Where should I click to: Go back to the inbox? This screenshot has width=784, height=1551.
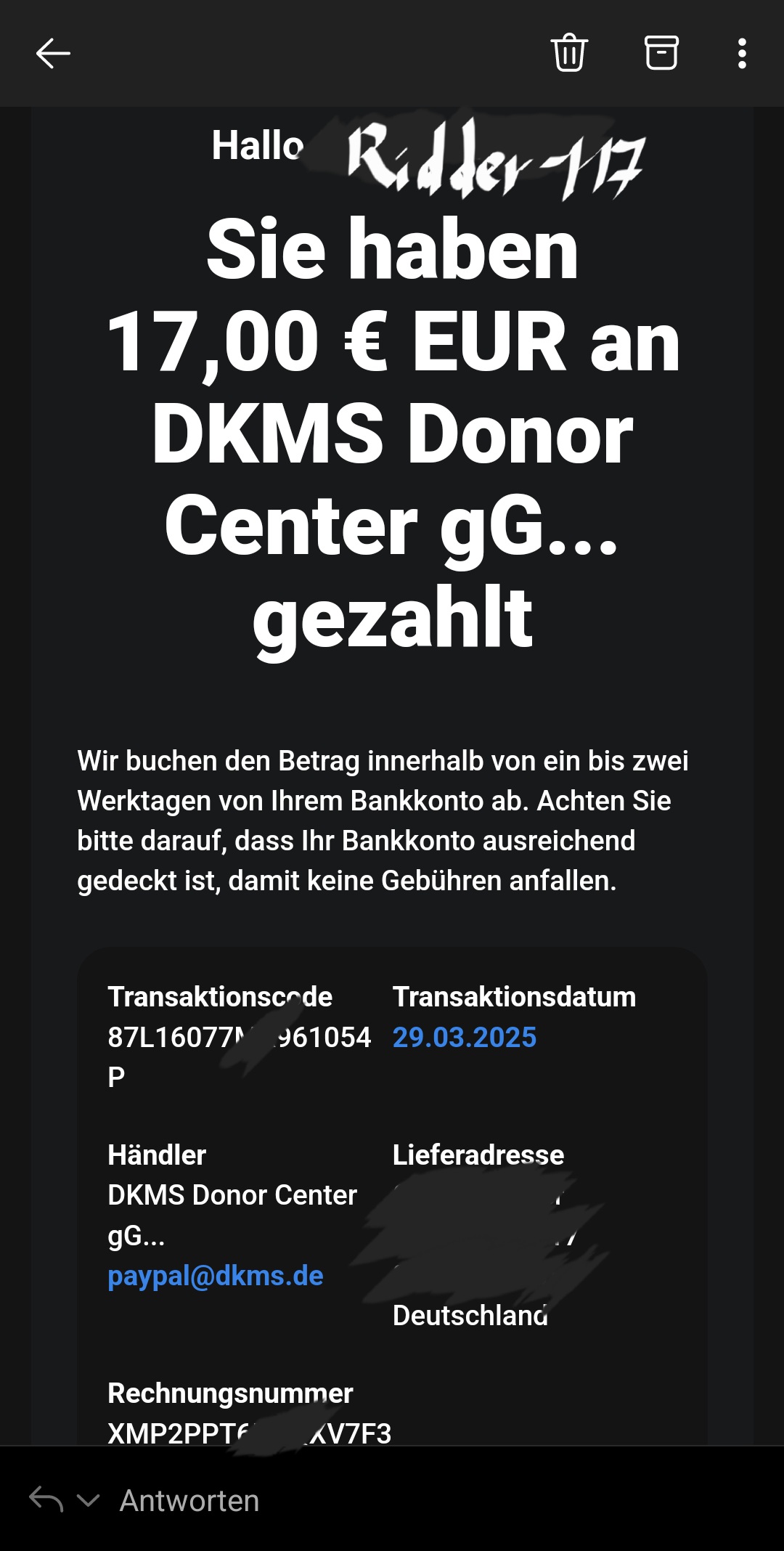[x=53, y=54]
